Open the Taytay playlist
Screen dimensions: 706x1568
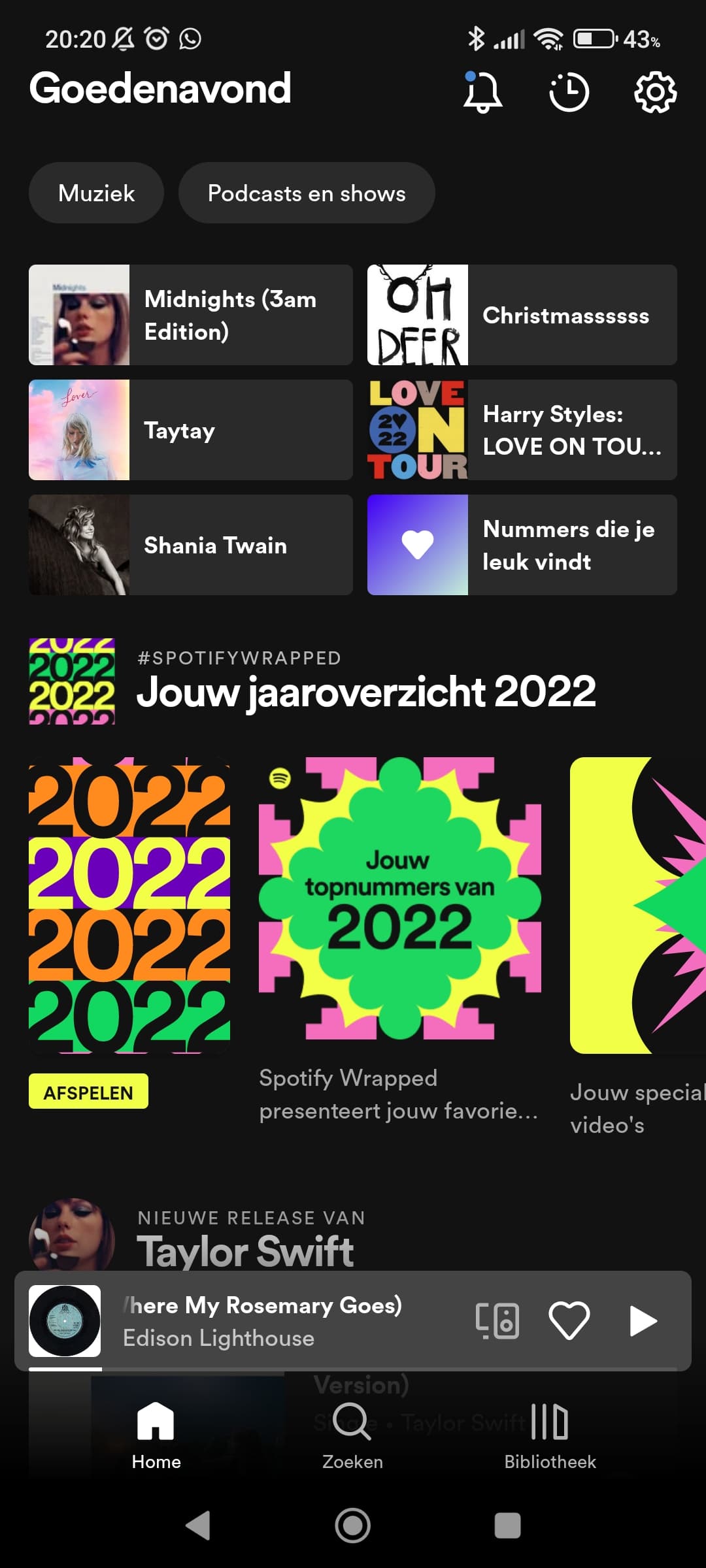[191, 430]
